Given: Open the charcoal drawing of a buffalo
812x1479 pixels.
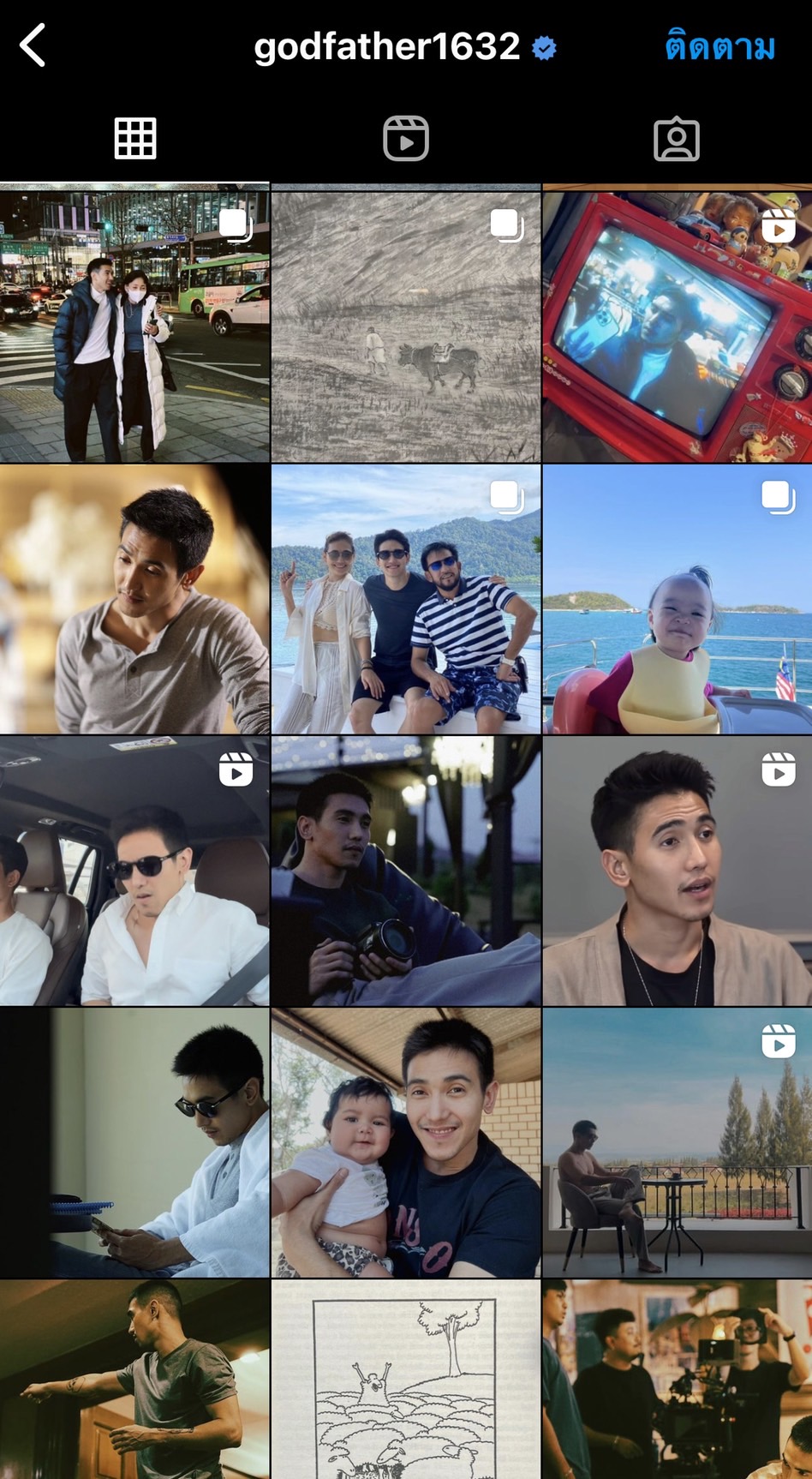Looking at the screenshot, I should pyautogui.click(x=405, y=326).
